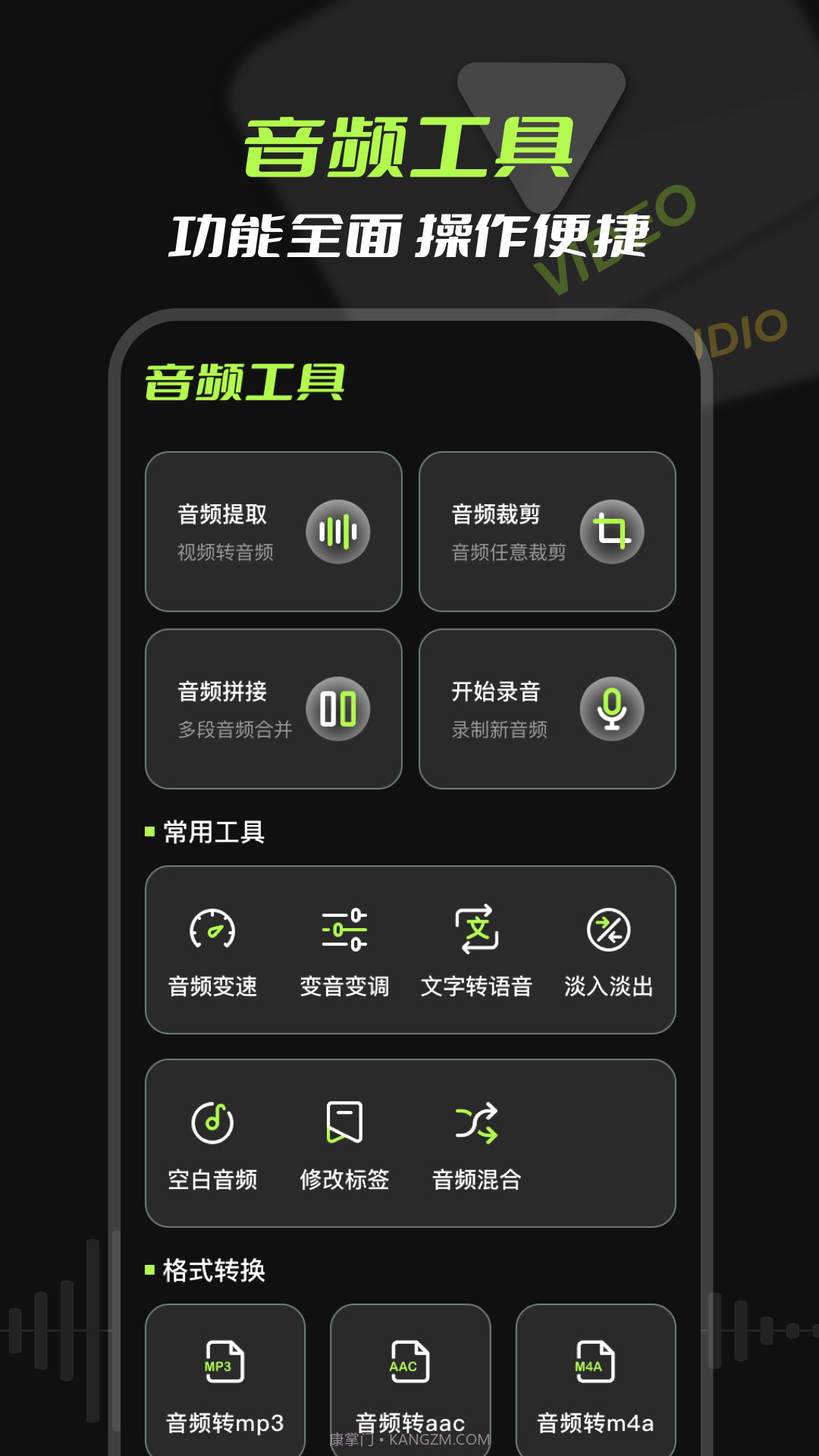Click the 音频裁剪 crop icon
The width and height of the screenshot is (819, 1456).
tap(613, 532)
